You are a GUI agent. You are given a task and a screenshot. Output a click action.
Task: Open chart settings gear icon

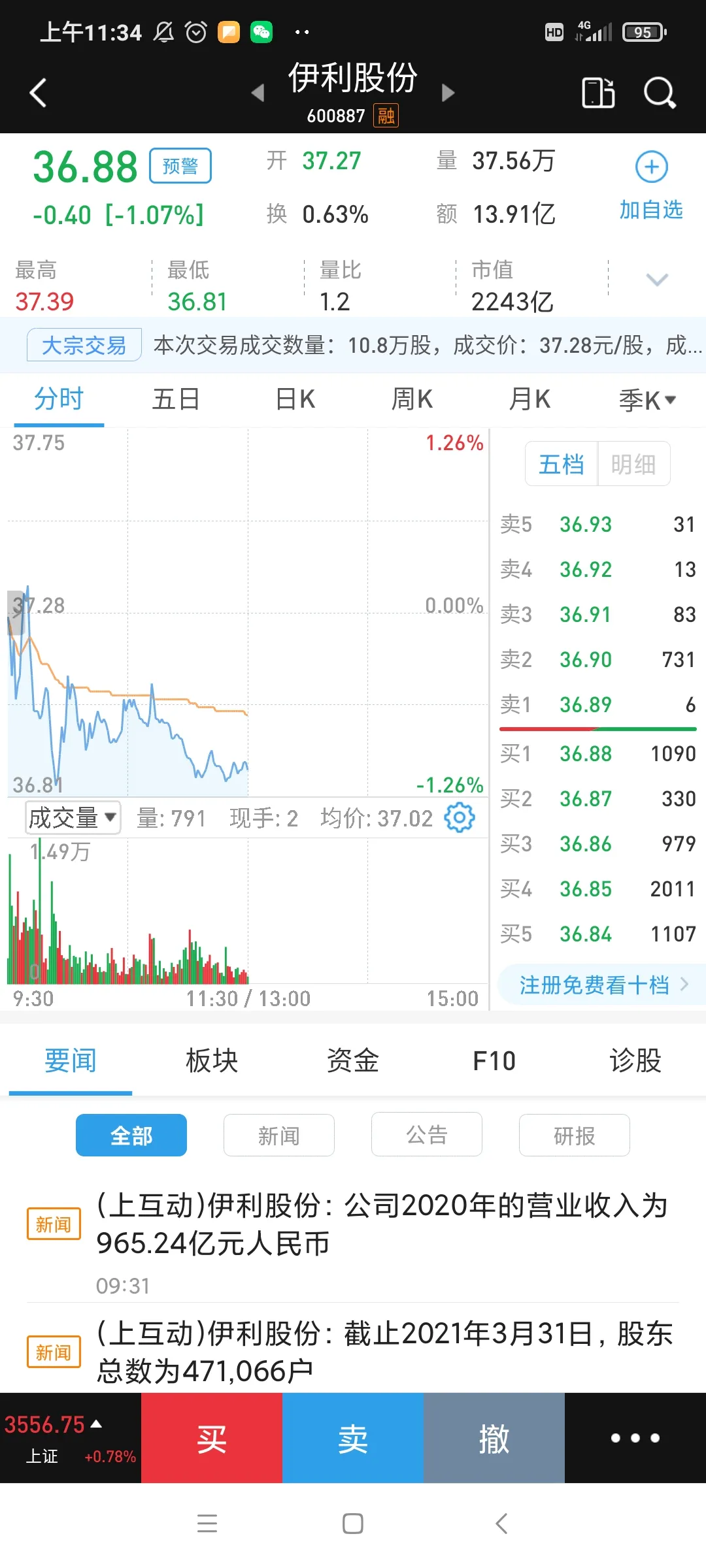[460, 817]
